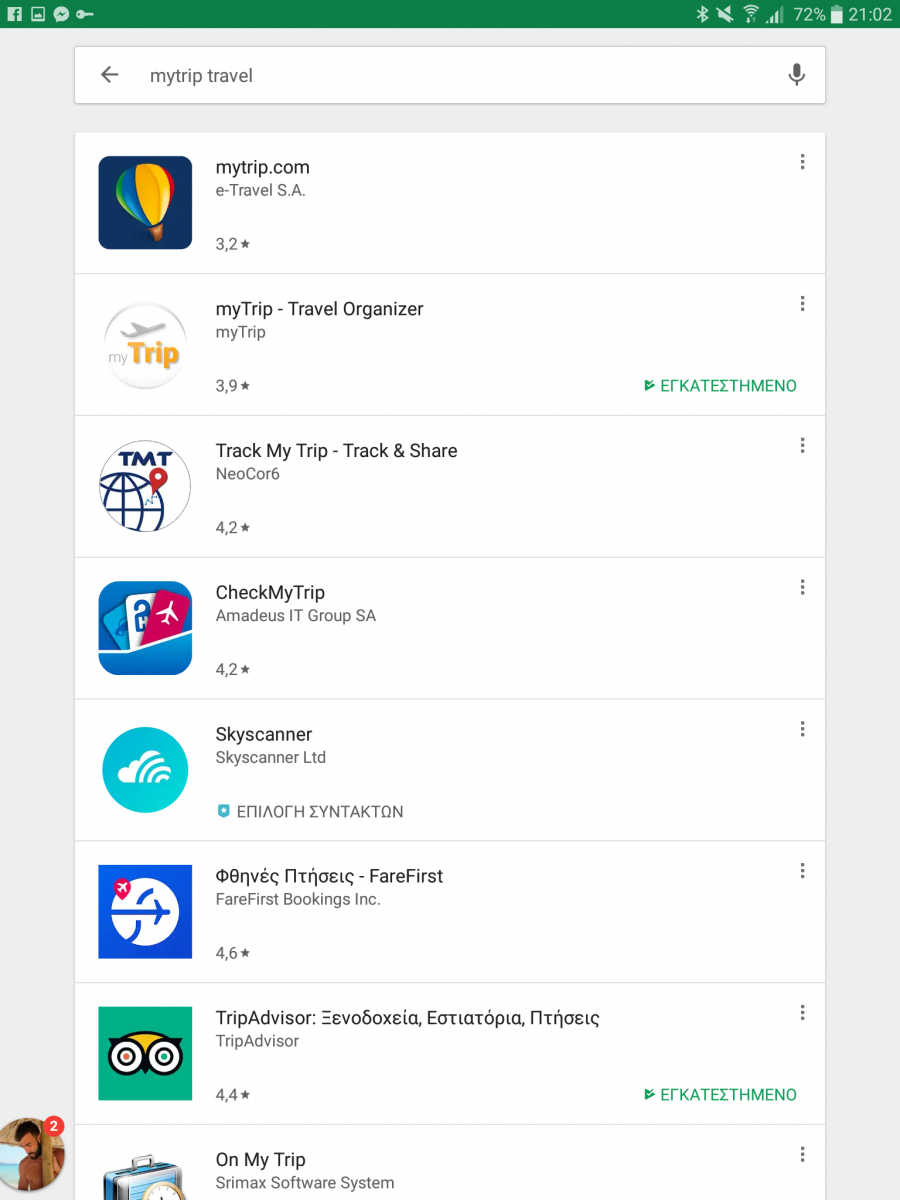Screen dimensions: 900x1200
Task: Show options for myTrip - Travel Organizer
Action: 802,304
